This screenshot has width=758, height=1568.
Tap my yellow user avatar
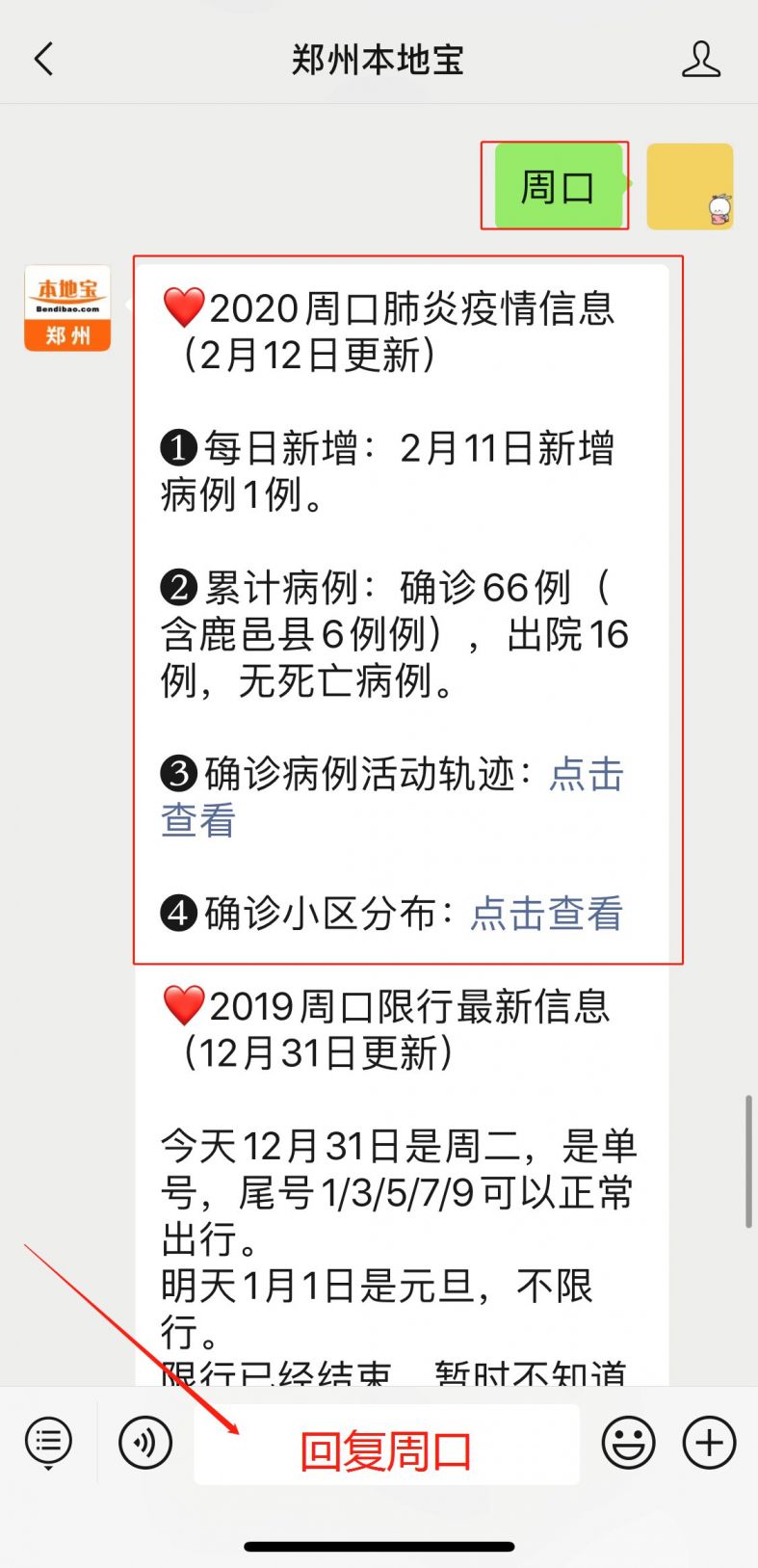point(689,186)
